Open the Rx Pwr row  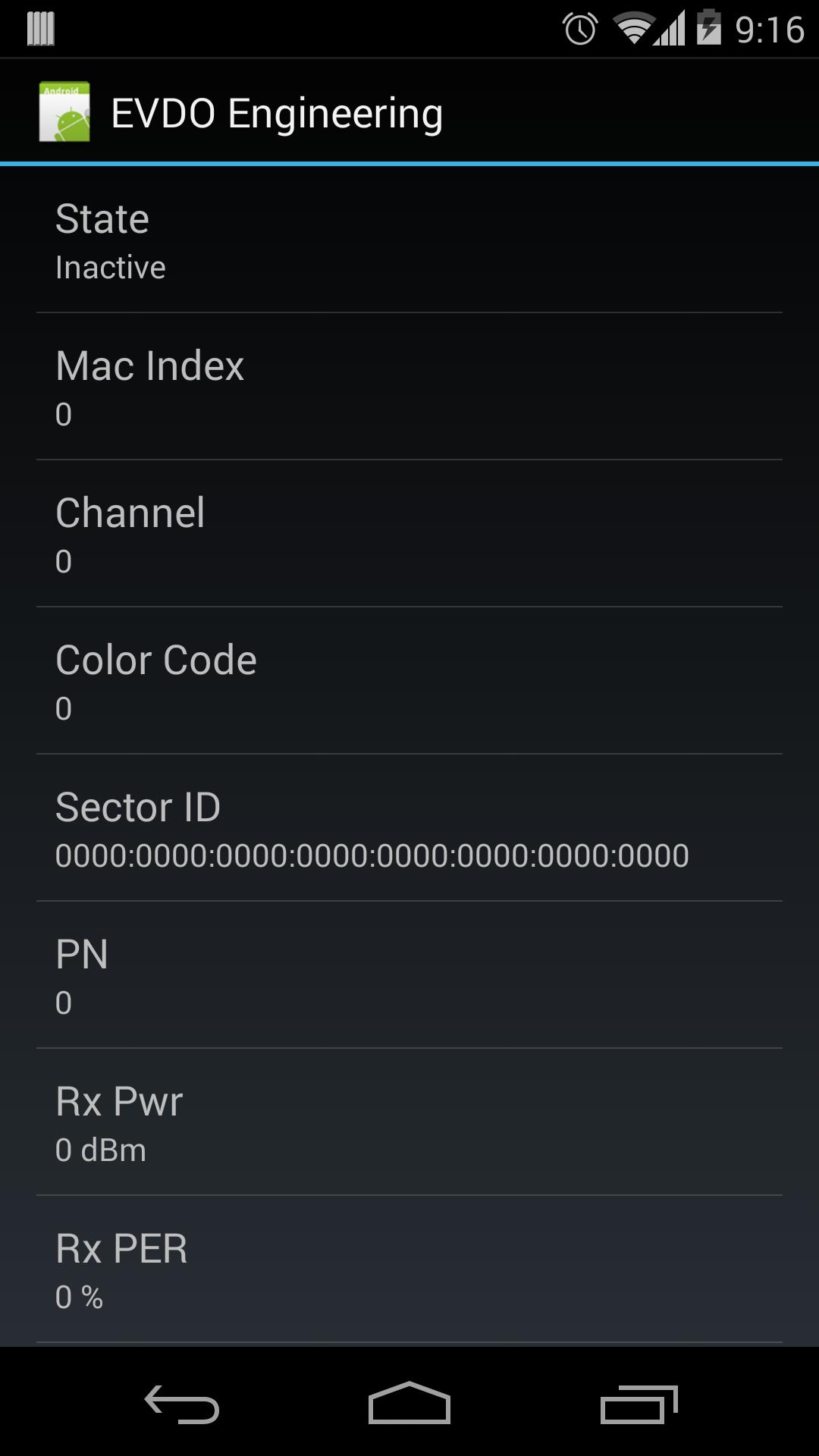pos(409,1122)
